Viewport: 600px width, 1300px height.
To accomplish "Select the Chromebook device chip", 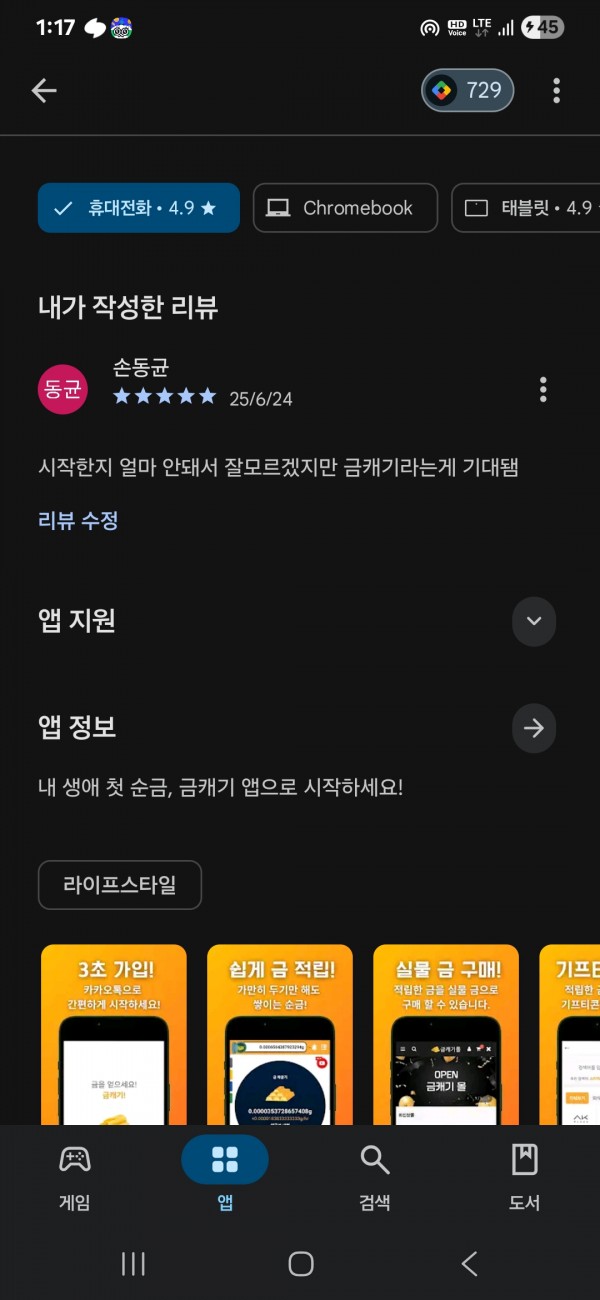I will click(x=345, y=208).
